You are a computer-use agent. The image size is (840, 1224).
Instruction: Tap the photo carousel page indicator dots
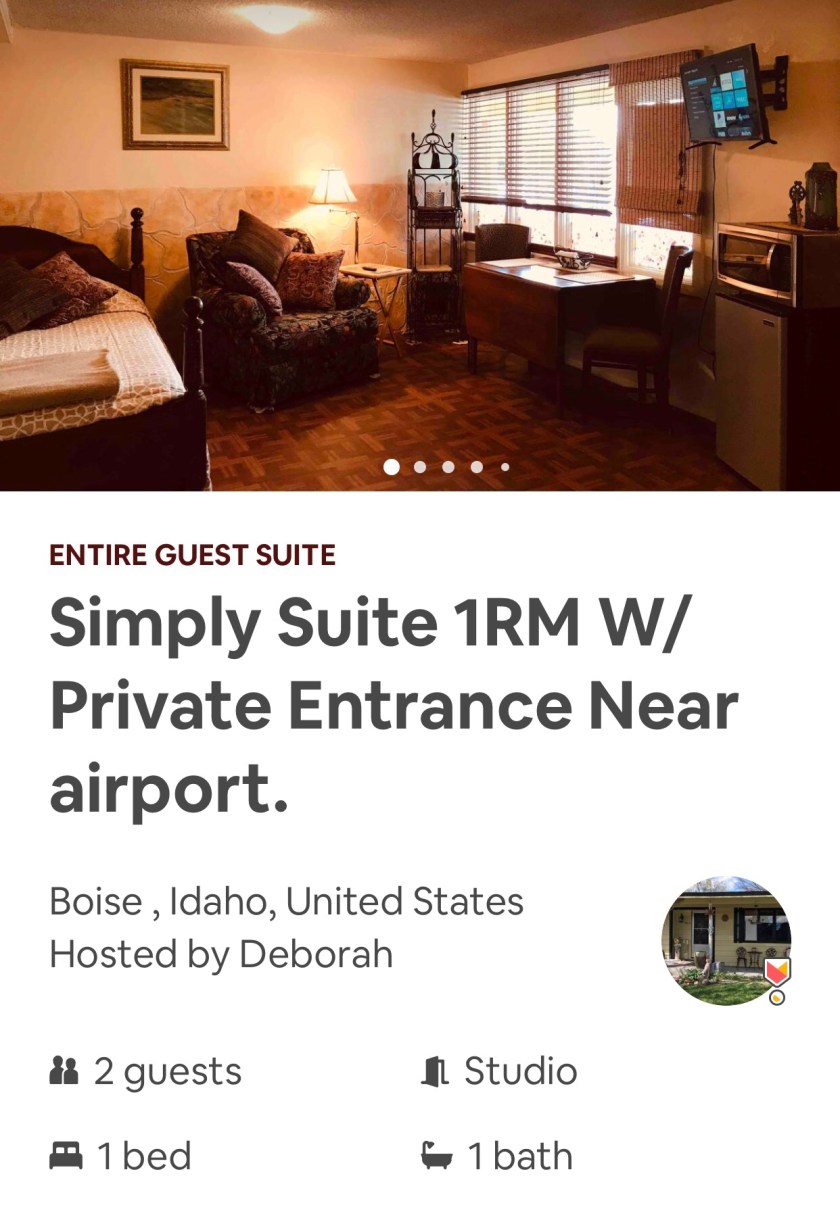click(448, 466)
